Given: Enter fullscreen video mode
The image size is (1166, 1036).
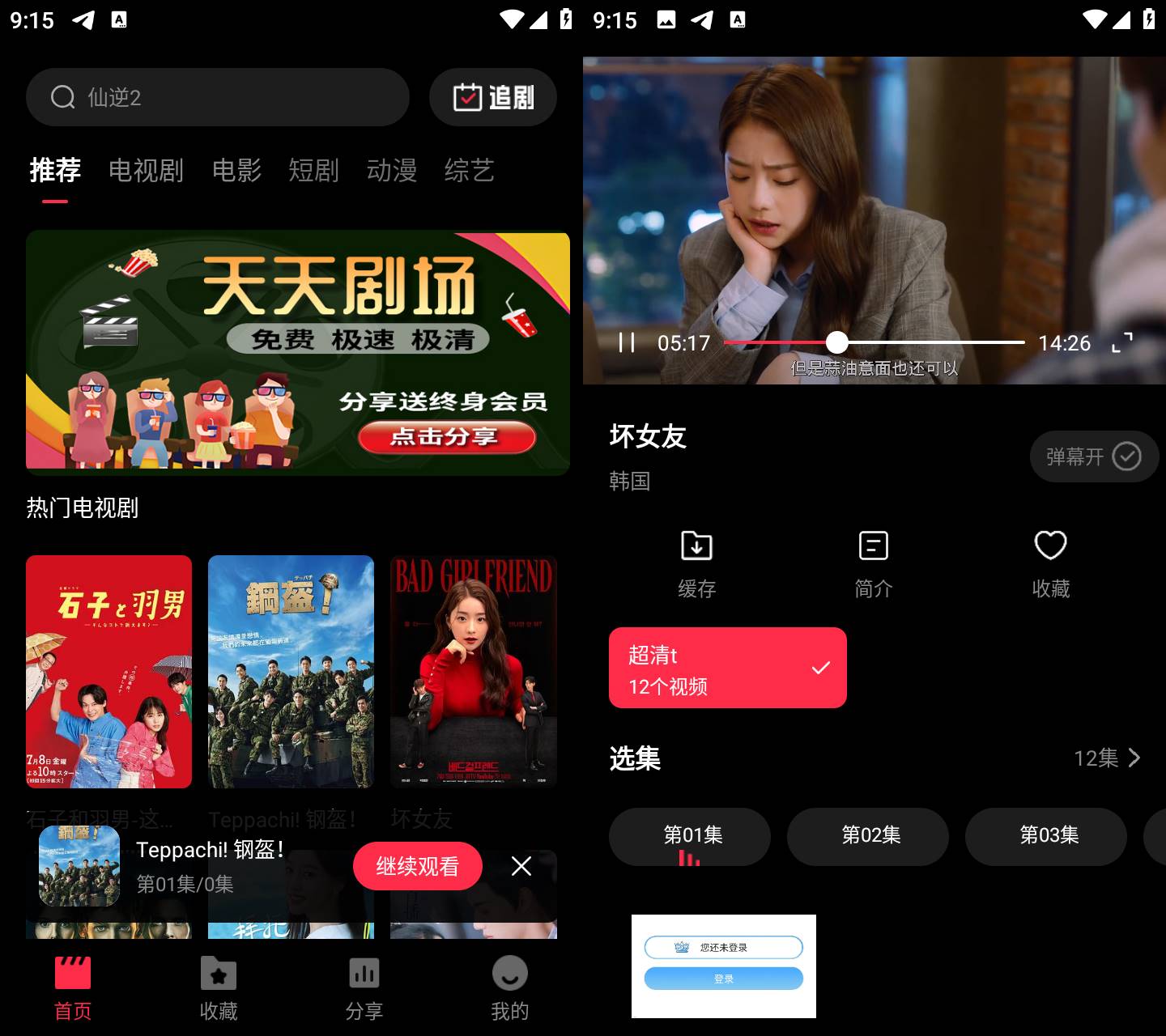Looking at the screenshot, I should pyautogui.click(x=1122, y=342).
